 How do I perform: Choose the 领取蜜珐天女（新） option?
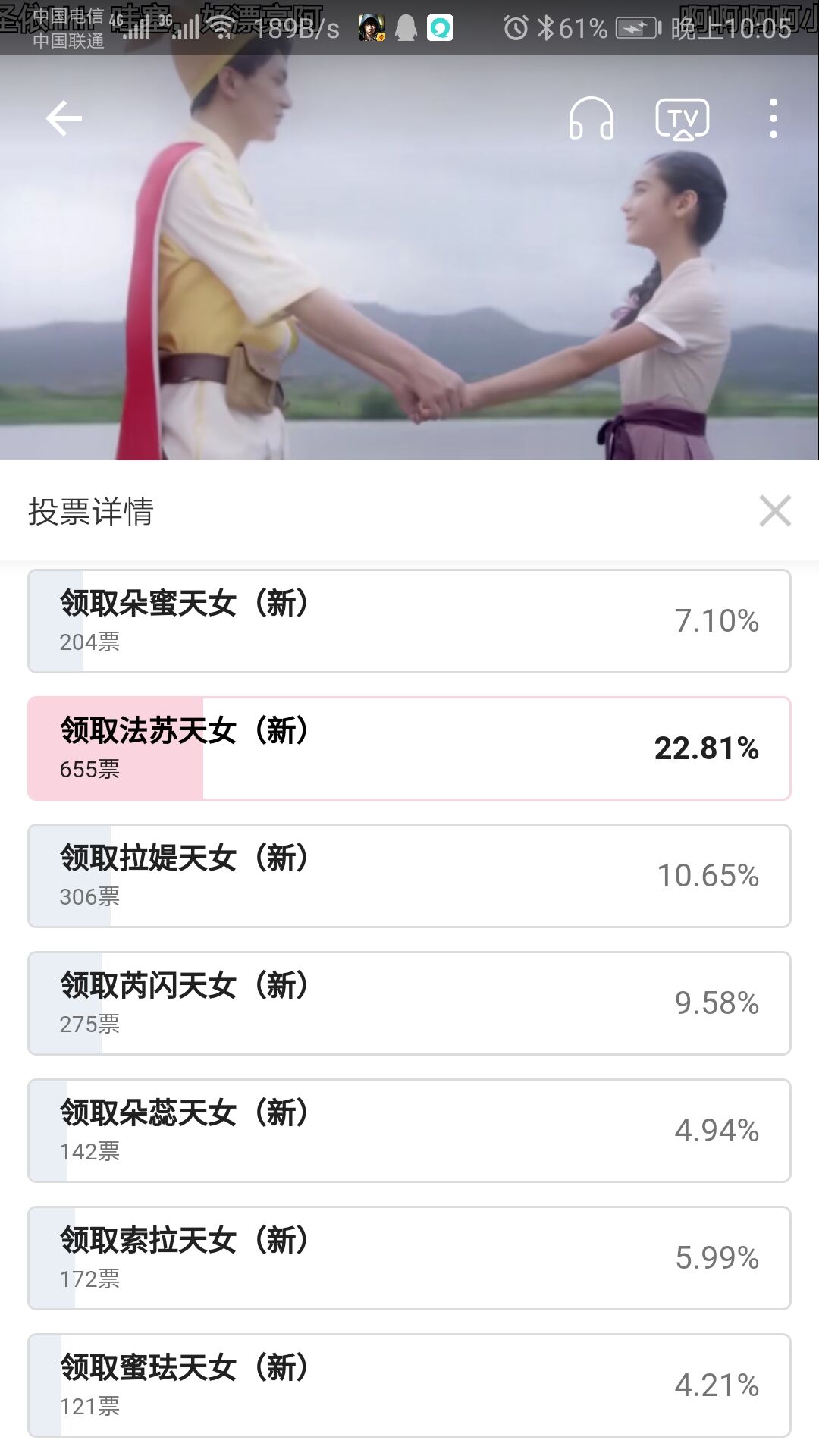[409, 1385]
